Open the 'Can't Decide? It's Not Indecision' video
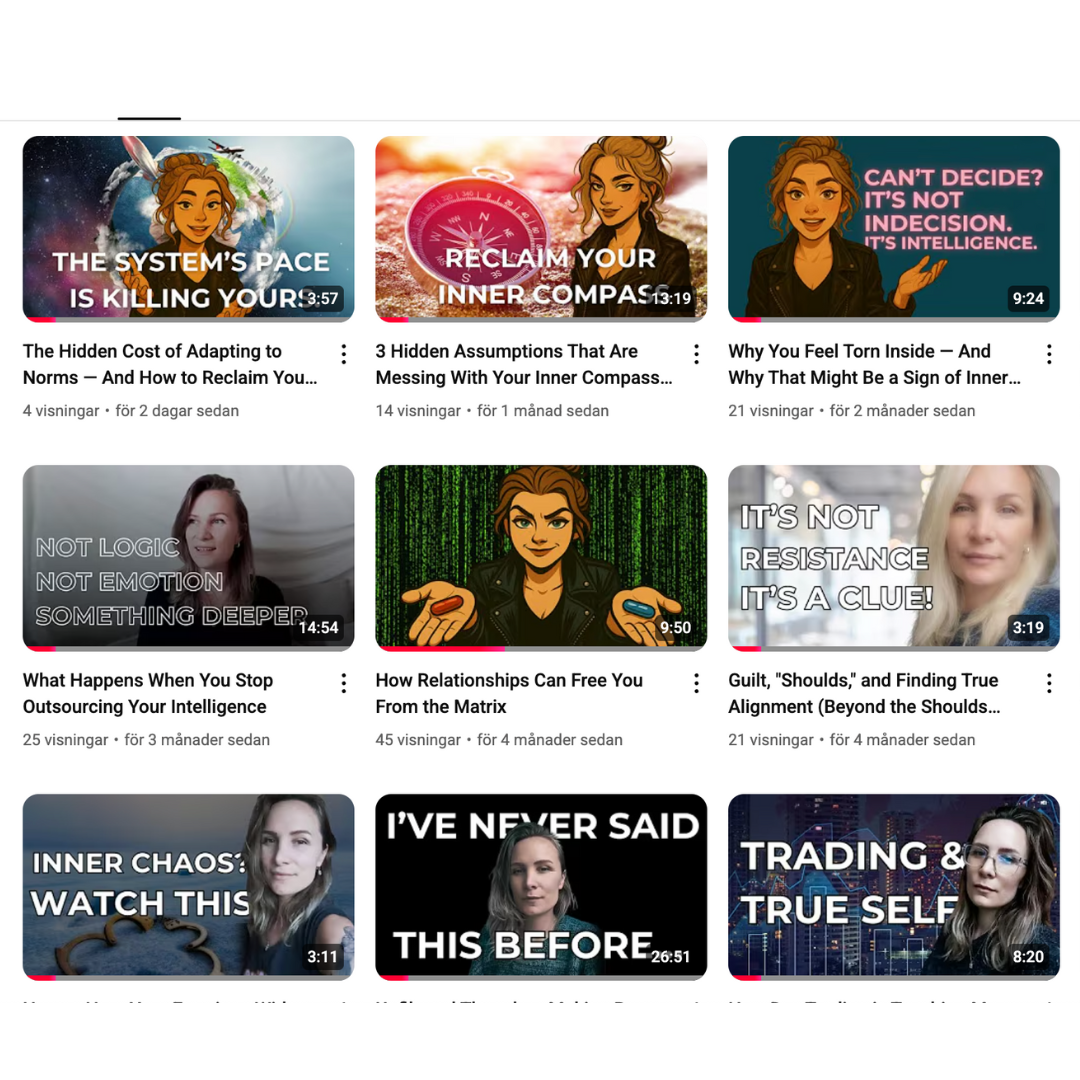The width and height of the screenshot is (1080, 1080). (x=893, y=228)
